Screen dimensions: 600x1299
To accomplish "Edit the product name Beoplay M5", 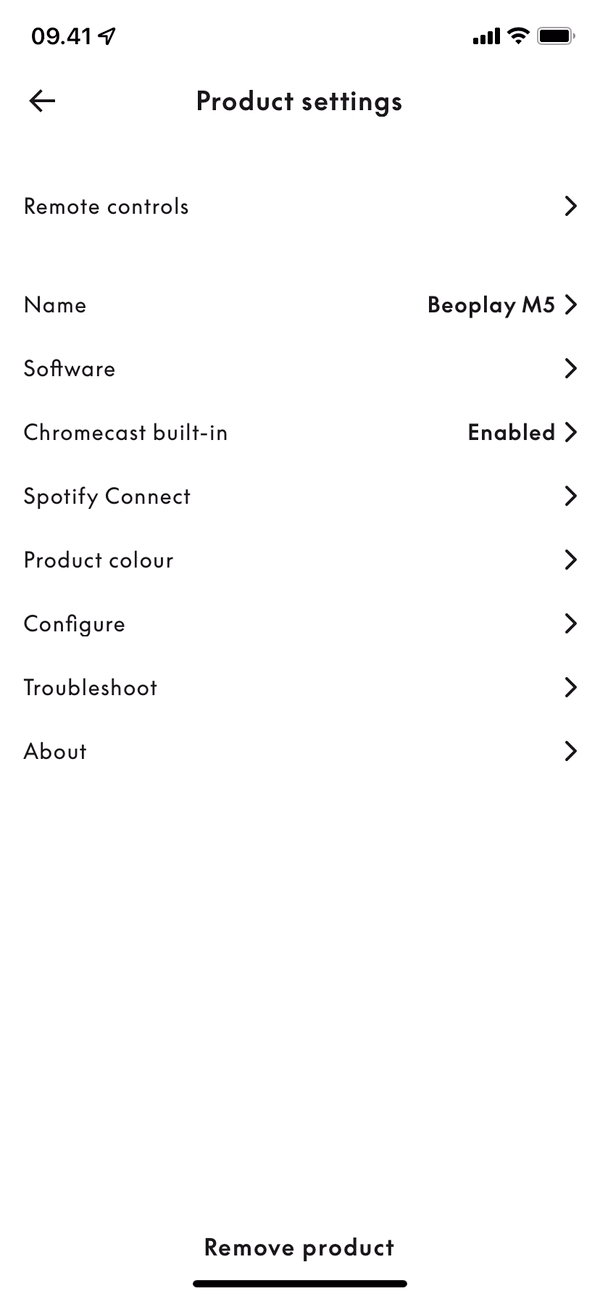I will pyautogui.click(x=300, y=305).
